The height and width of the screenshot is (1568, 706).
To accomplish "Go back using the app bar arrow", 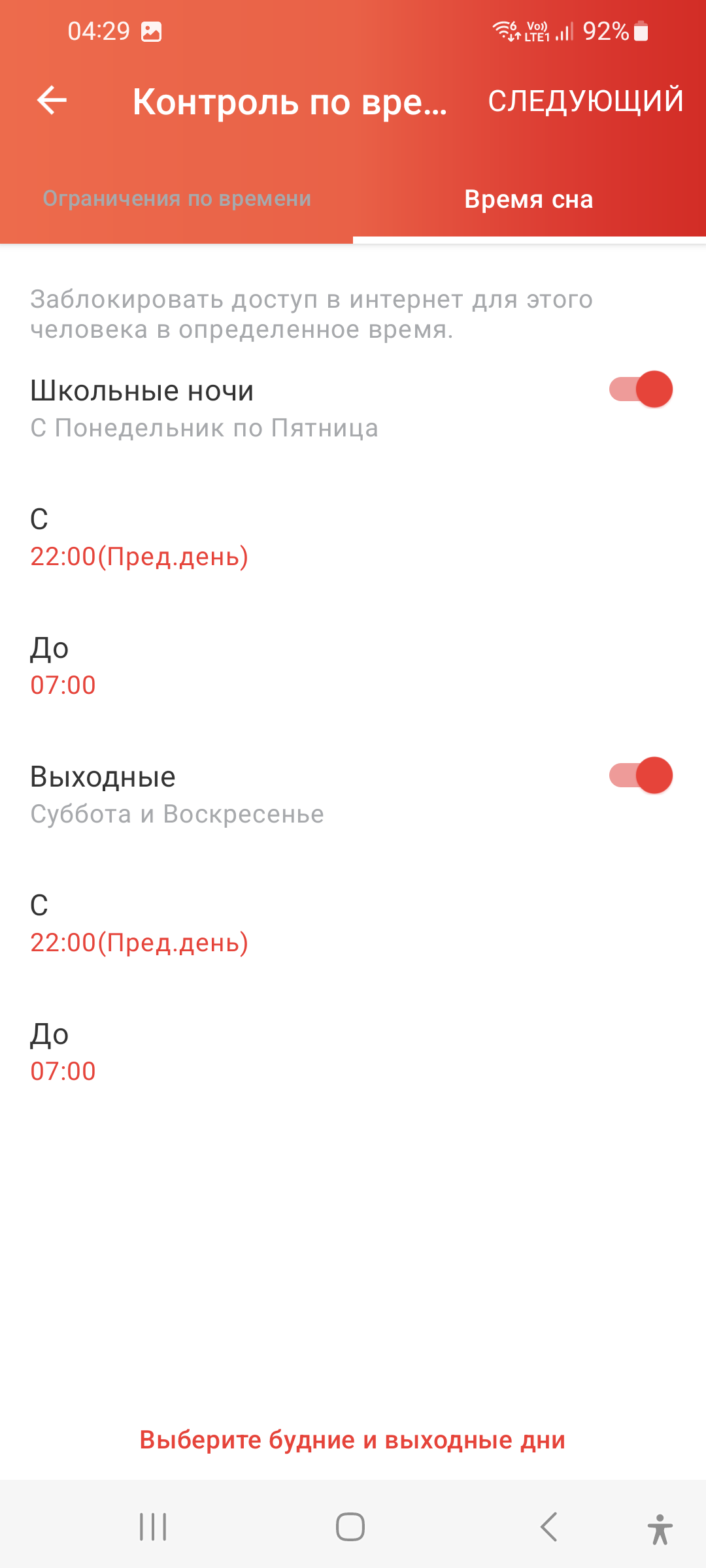I will coord(52,101).
